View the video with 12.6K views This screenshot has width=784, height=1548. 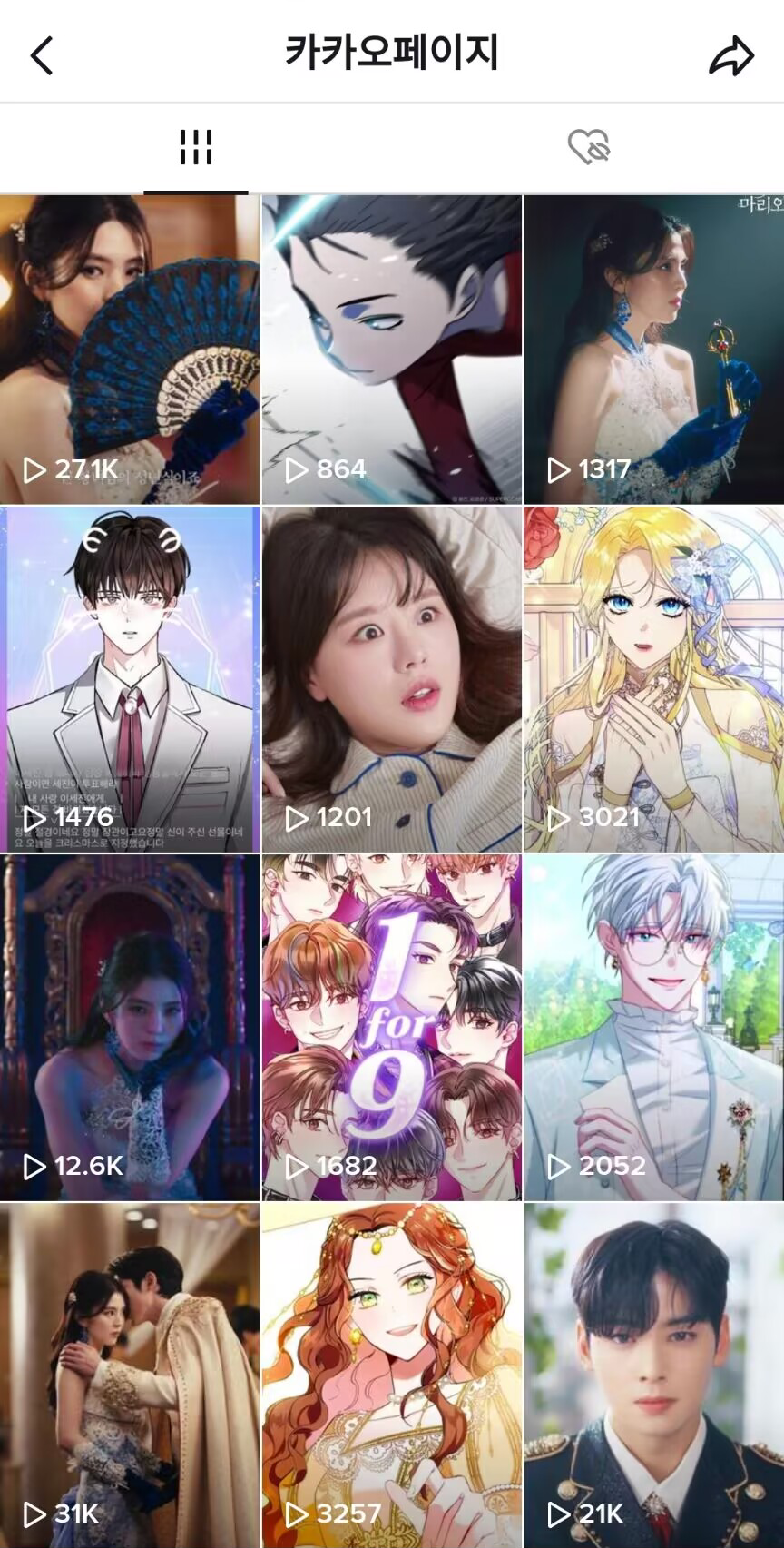coord(130,1027)
